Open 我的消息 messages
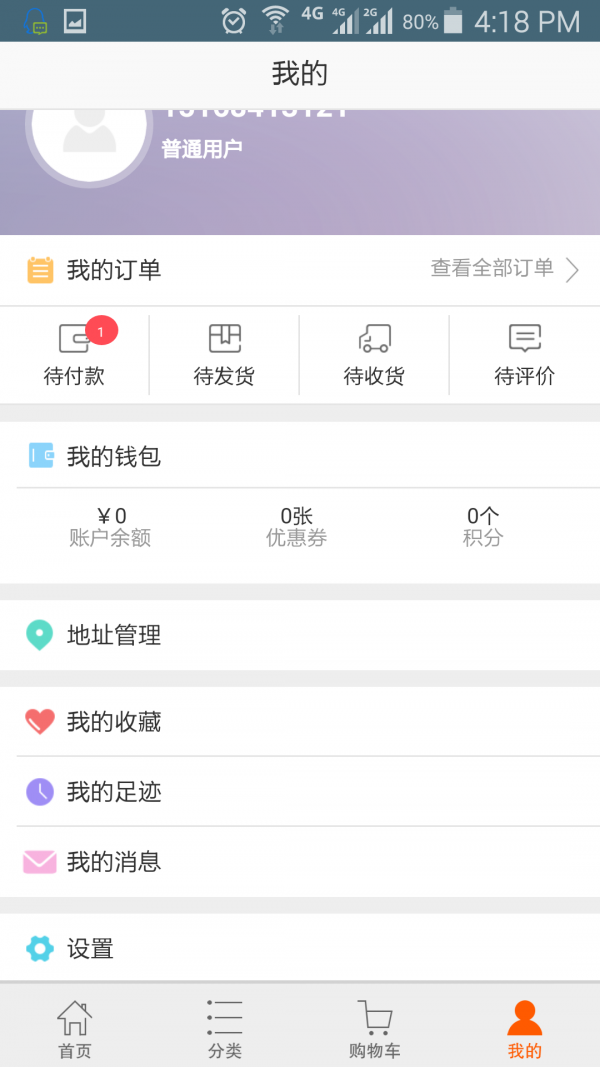This screenshot has height=1067, width=600. point(113,862)
